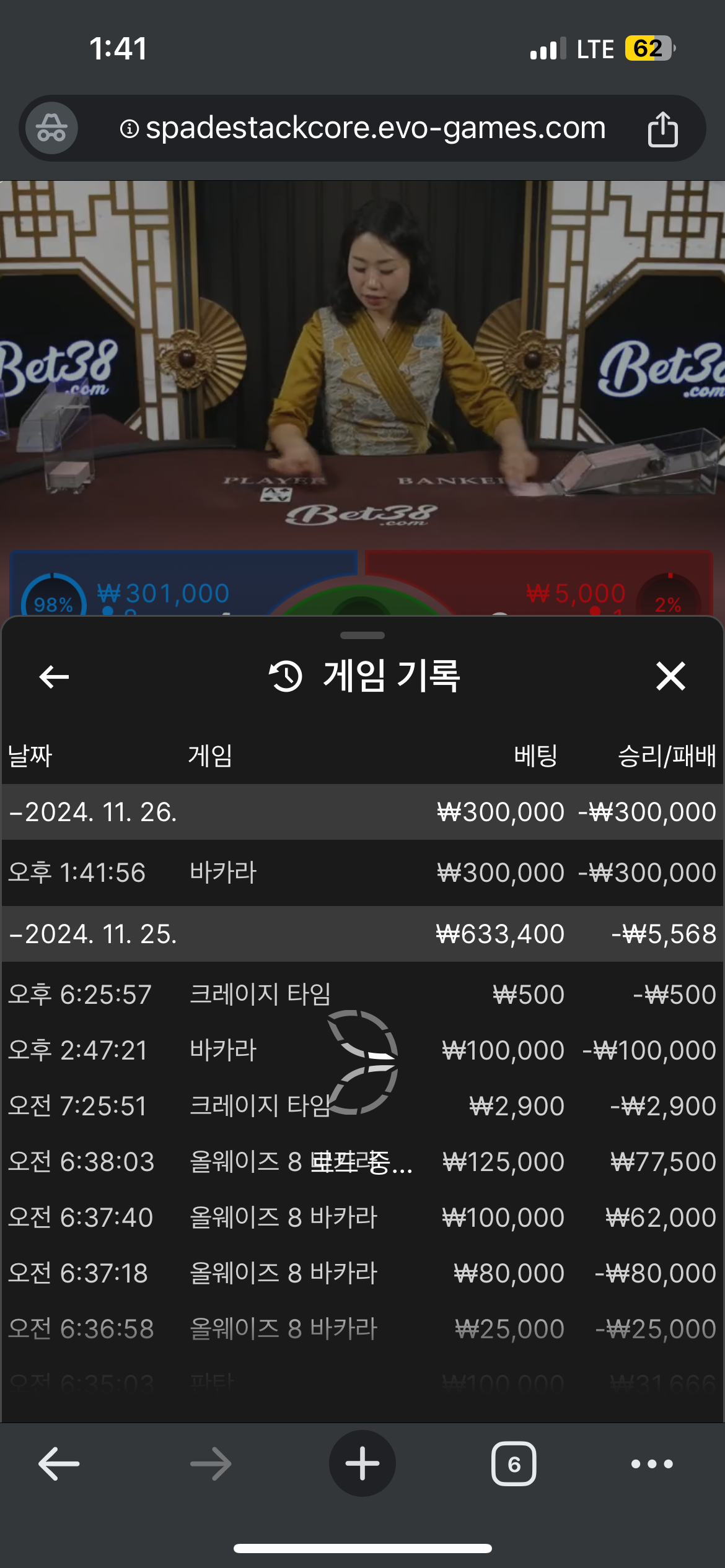Open the browser overflow menu
Image resolution: width=725 pixels, height=1568 pixels.
tap(652, 1464)
